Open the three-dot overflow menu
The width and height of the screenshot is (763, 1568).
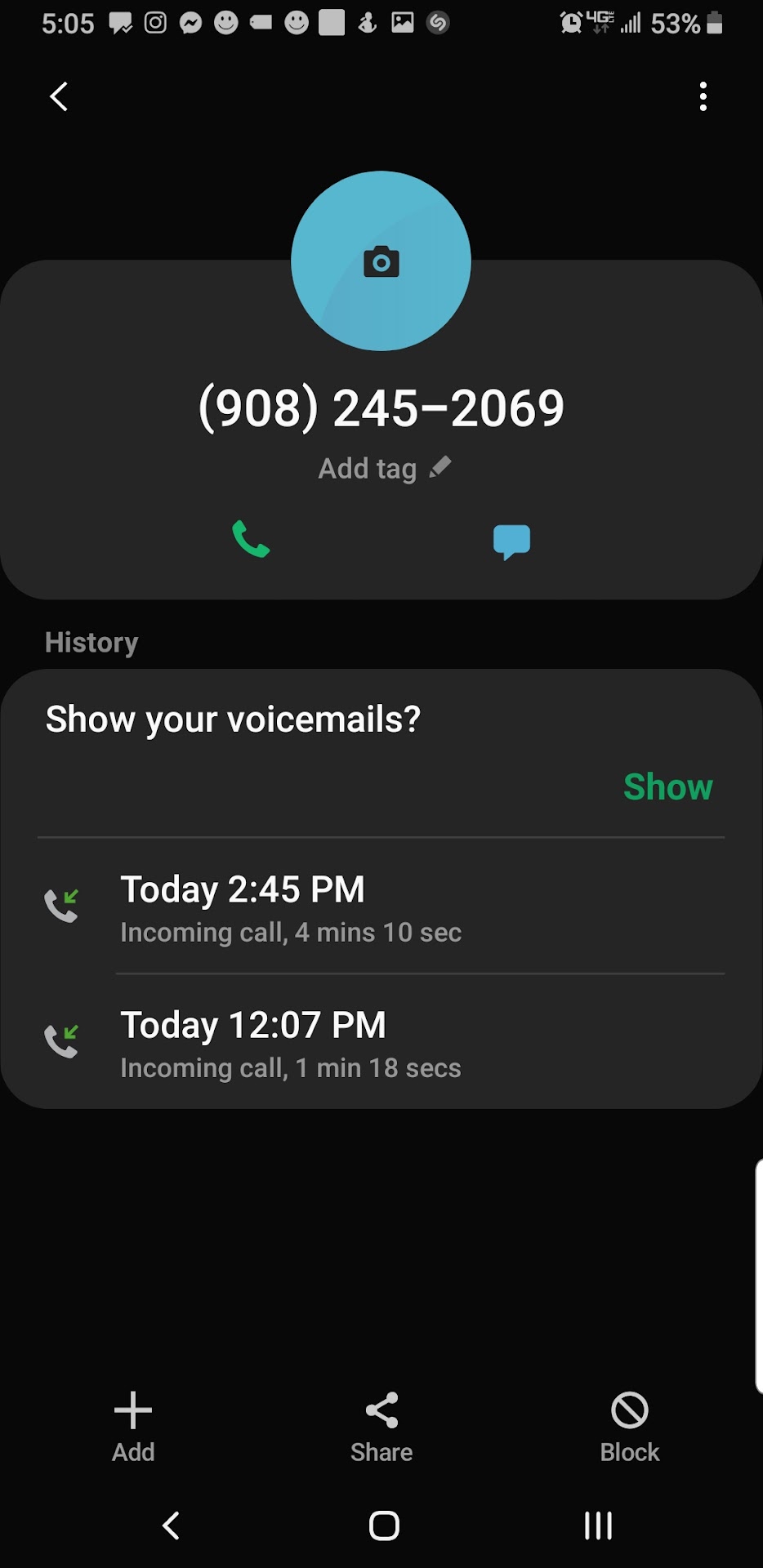click(703, 96)
